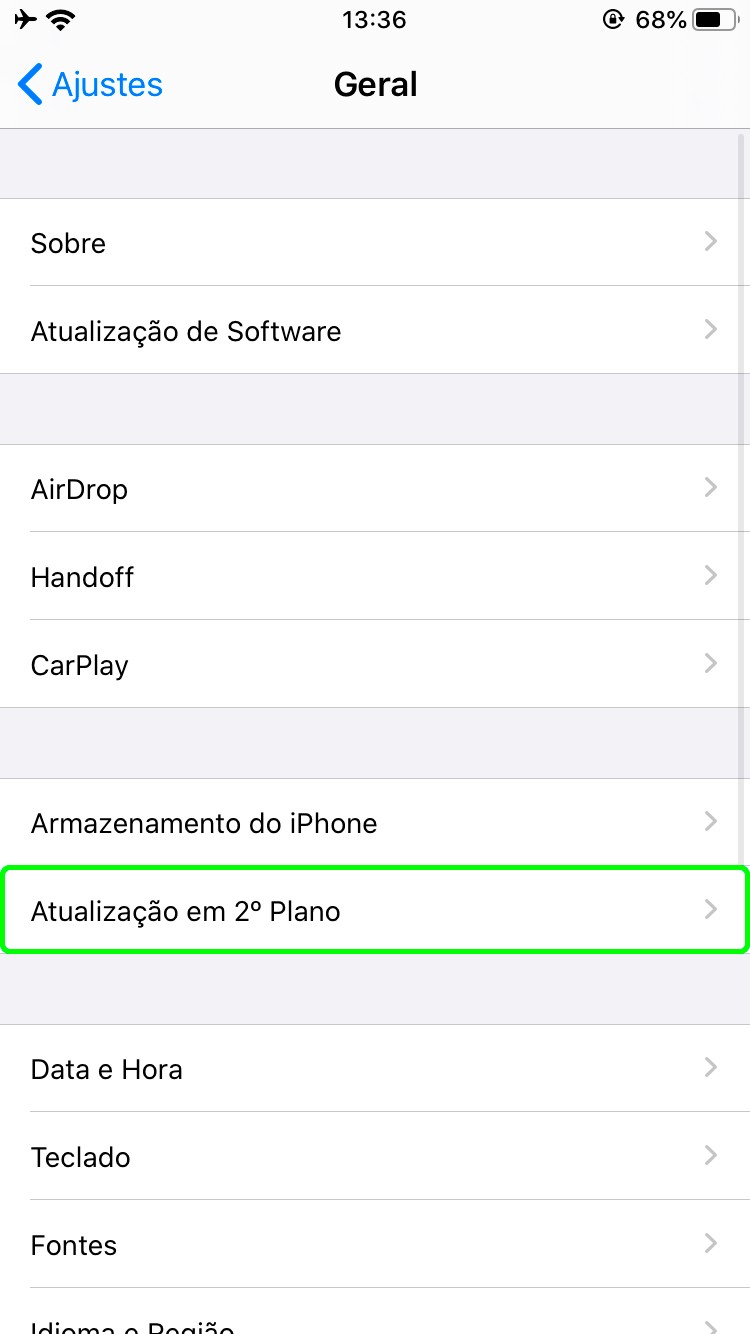Open Data e Hora settings
The width and height of the screenshot is (750, 1334).
click(x=375, y=1069)
